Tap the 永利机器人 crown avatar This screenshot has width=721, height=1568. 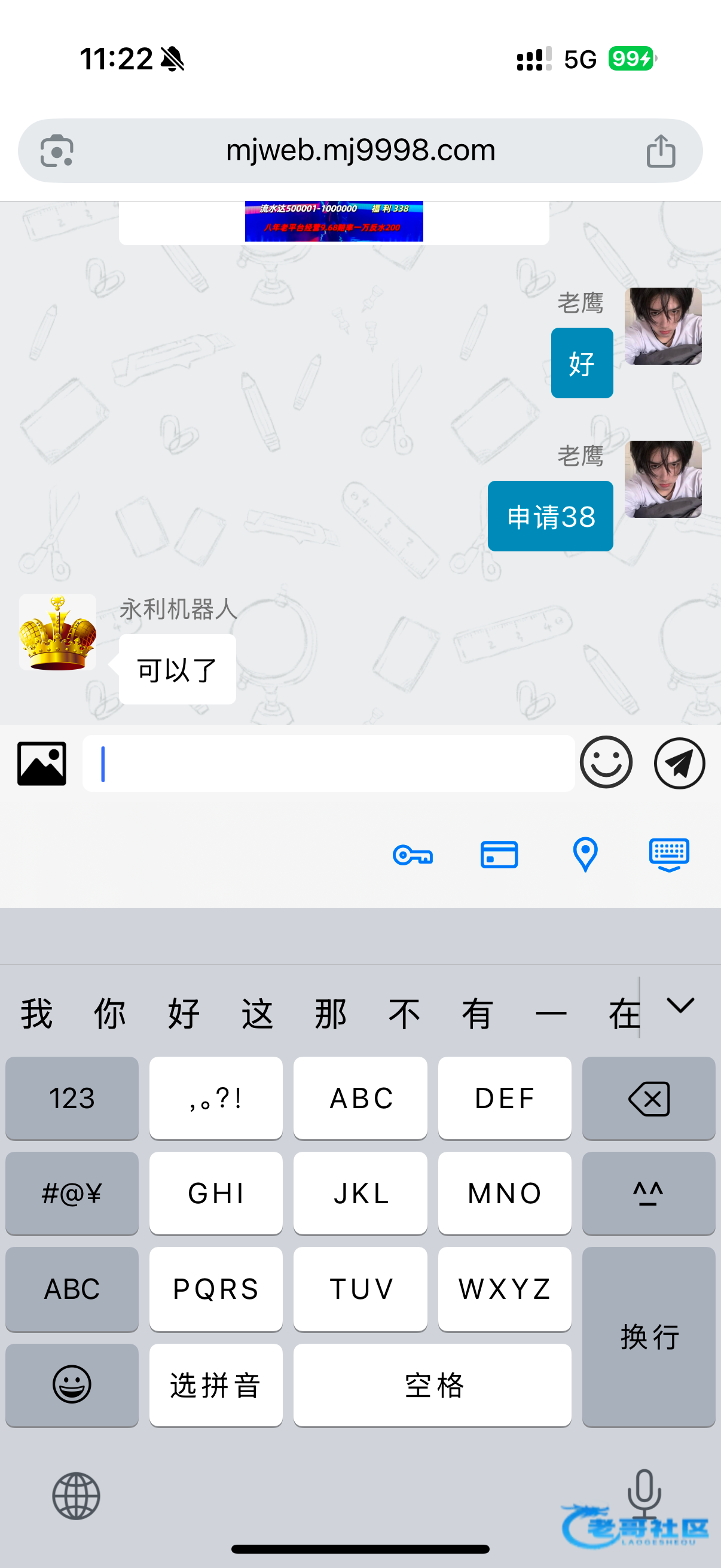point(58,632)
